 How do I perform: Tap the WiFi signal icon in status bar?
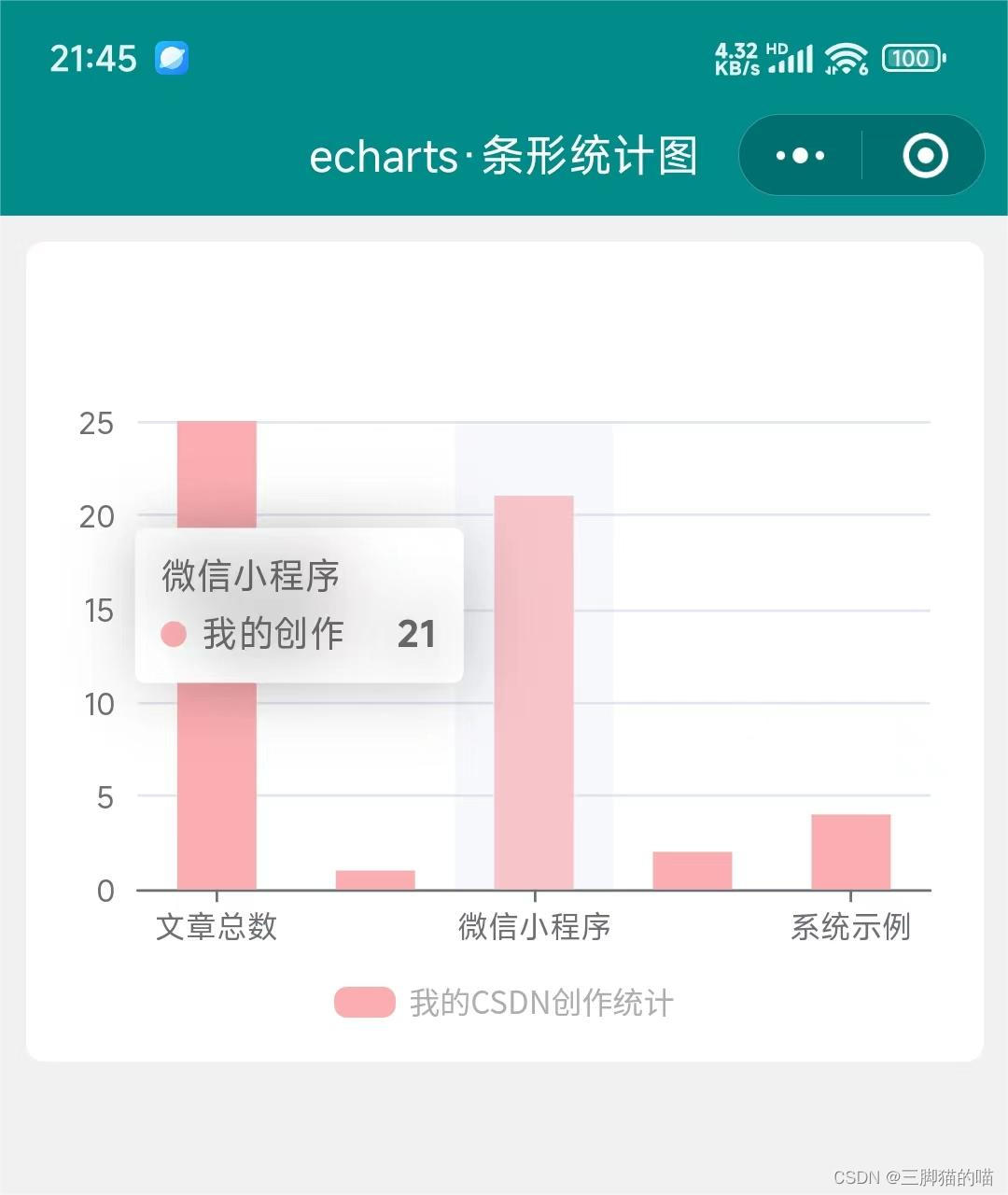tap(845, 58)
